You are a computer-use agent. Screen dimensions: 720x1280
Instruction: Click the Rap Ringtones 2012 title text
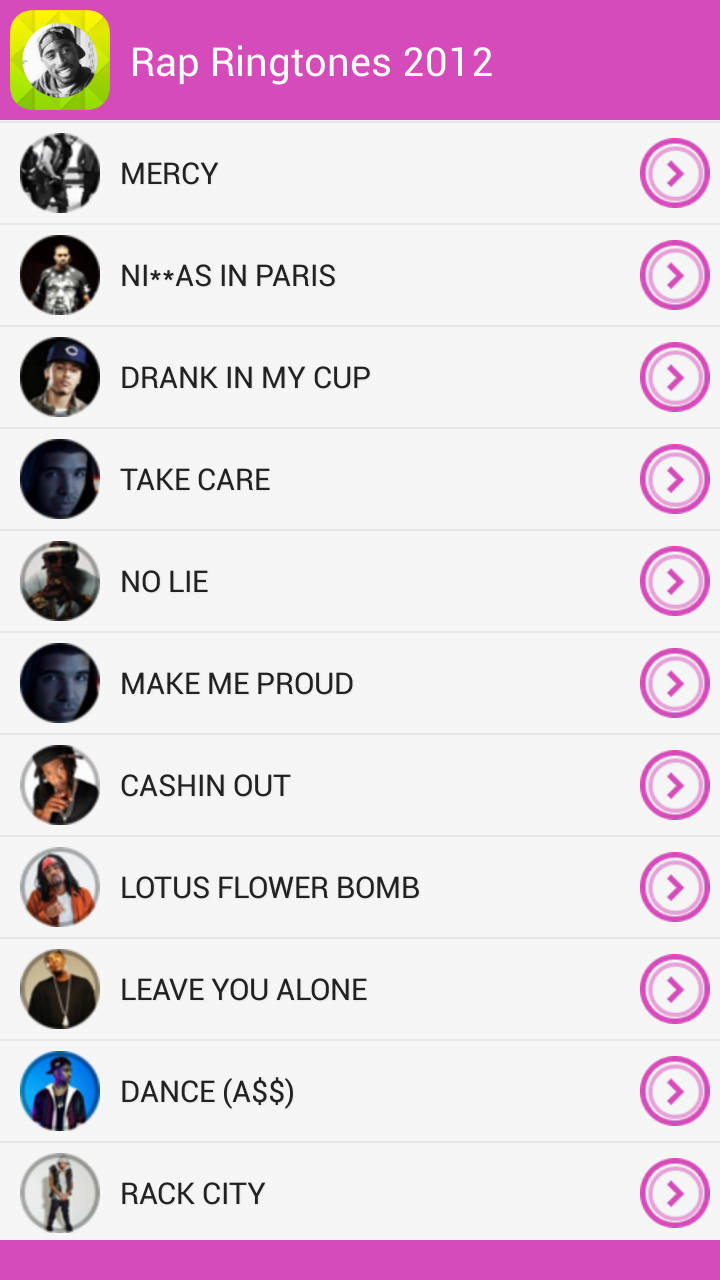[310, 60]
